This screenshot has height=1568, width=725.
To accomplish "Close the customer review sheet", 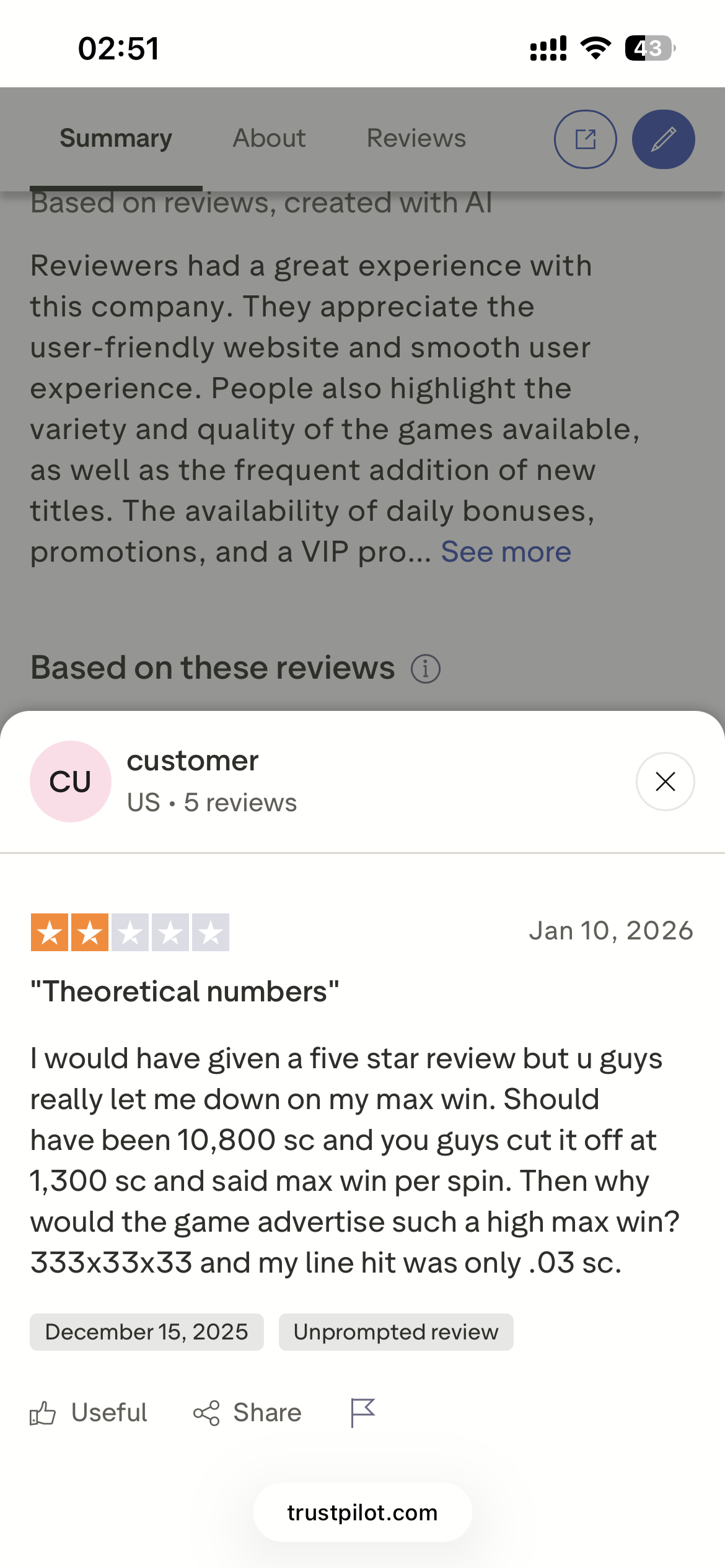I will tap(665, 782).
